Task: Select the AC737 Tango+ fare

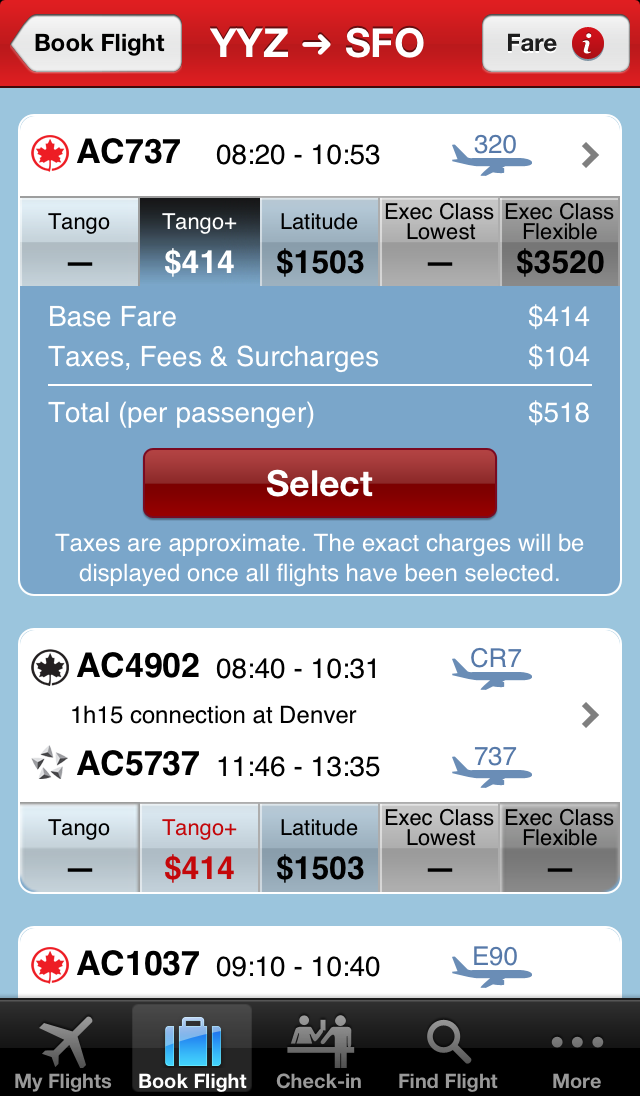Action: [200, 243]
